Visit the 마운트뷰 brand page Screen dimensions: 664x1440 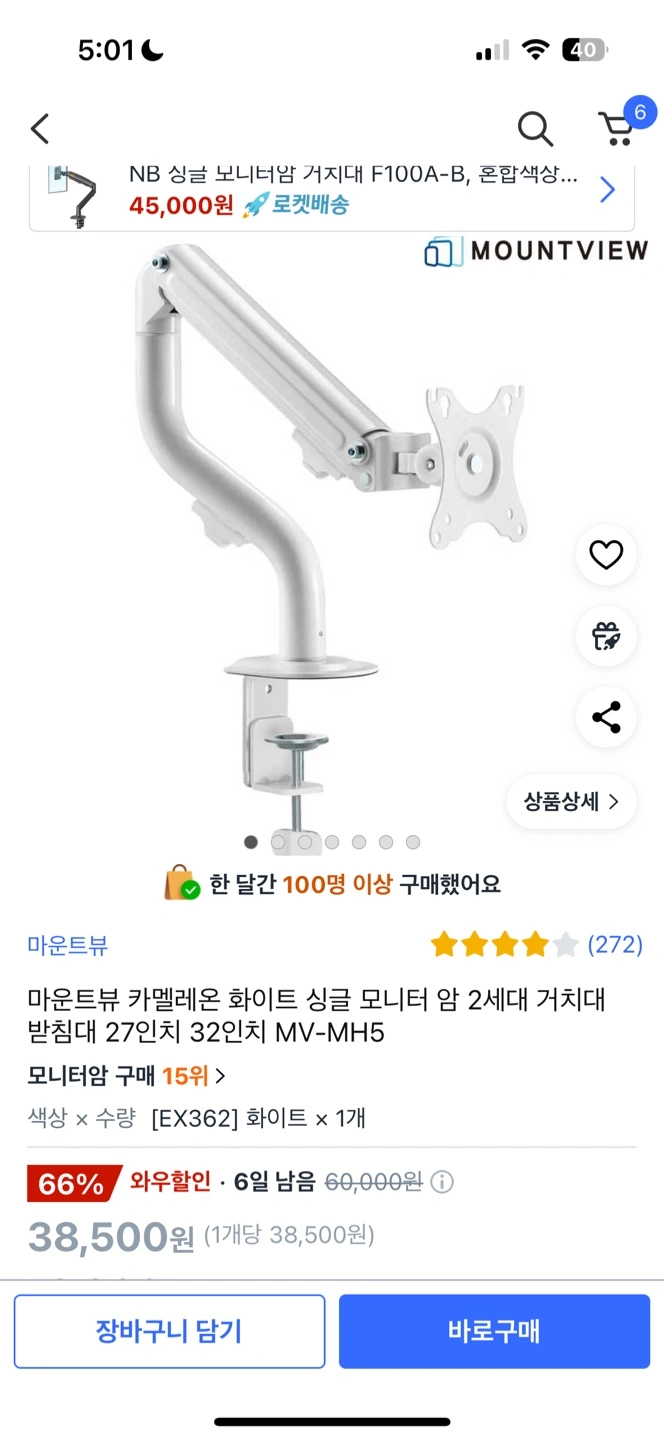pyautogui.click(x=68, y=945)
